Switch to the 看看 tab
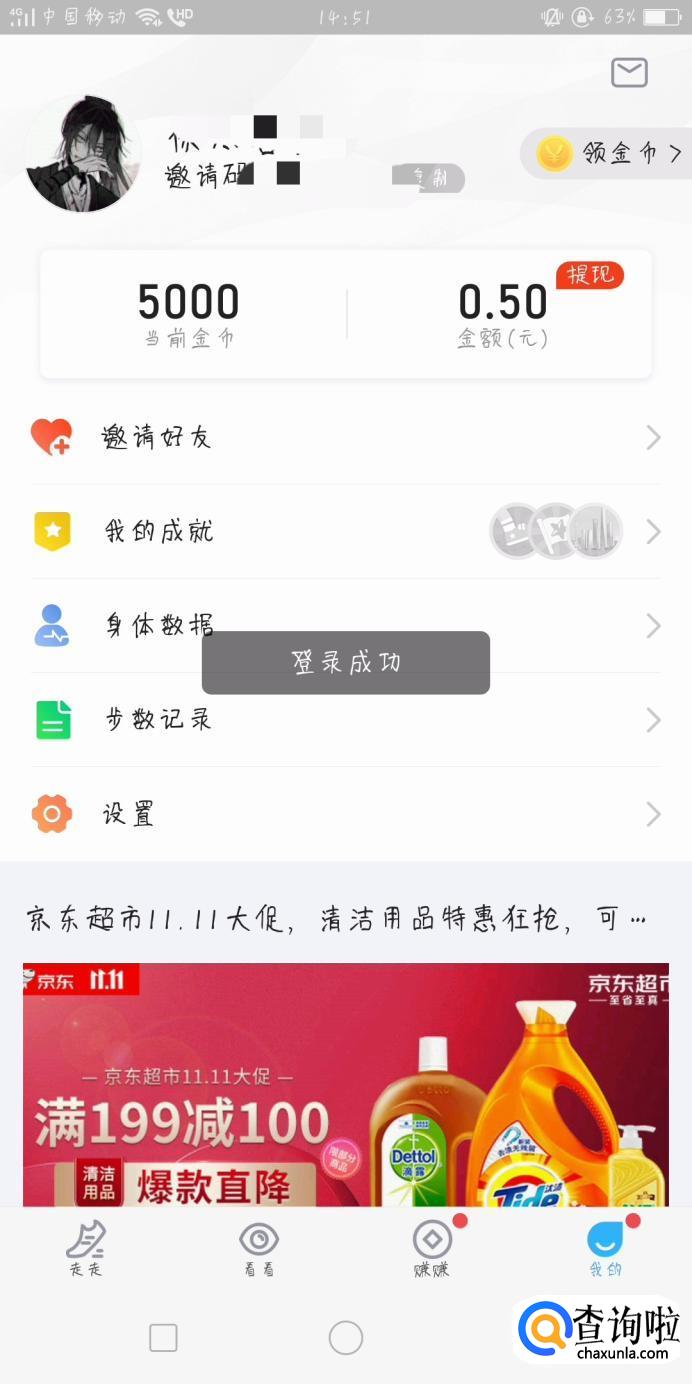Image resolution: width=692 pixels, height=1384 pixels. [x=259, y=1249]
